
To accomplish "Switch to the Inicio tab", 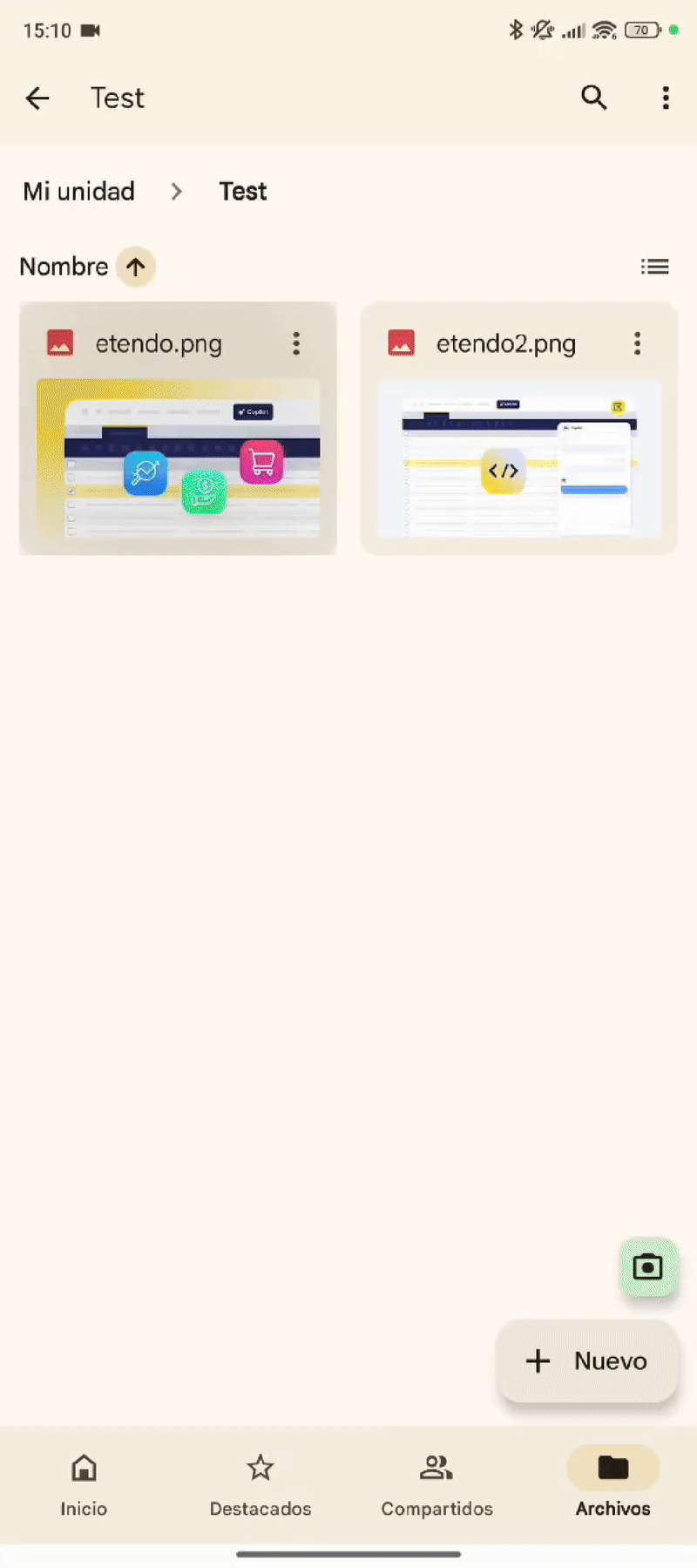I will [x=84, y=1485].
